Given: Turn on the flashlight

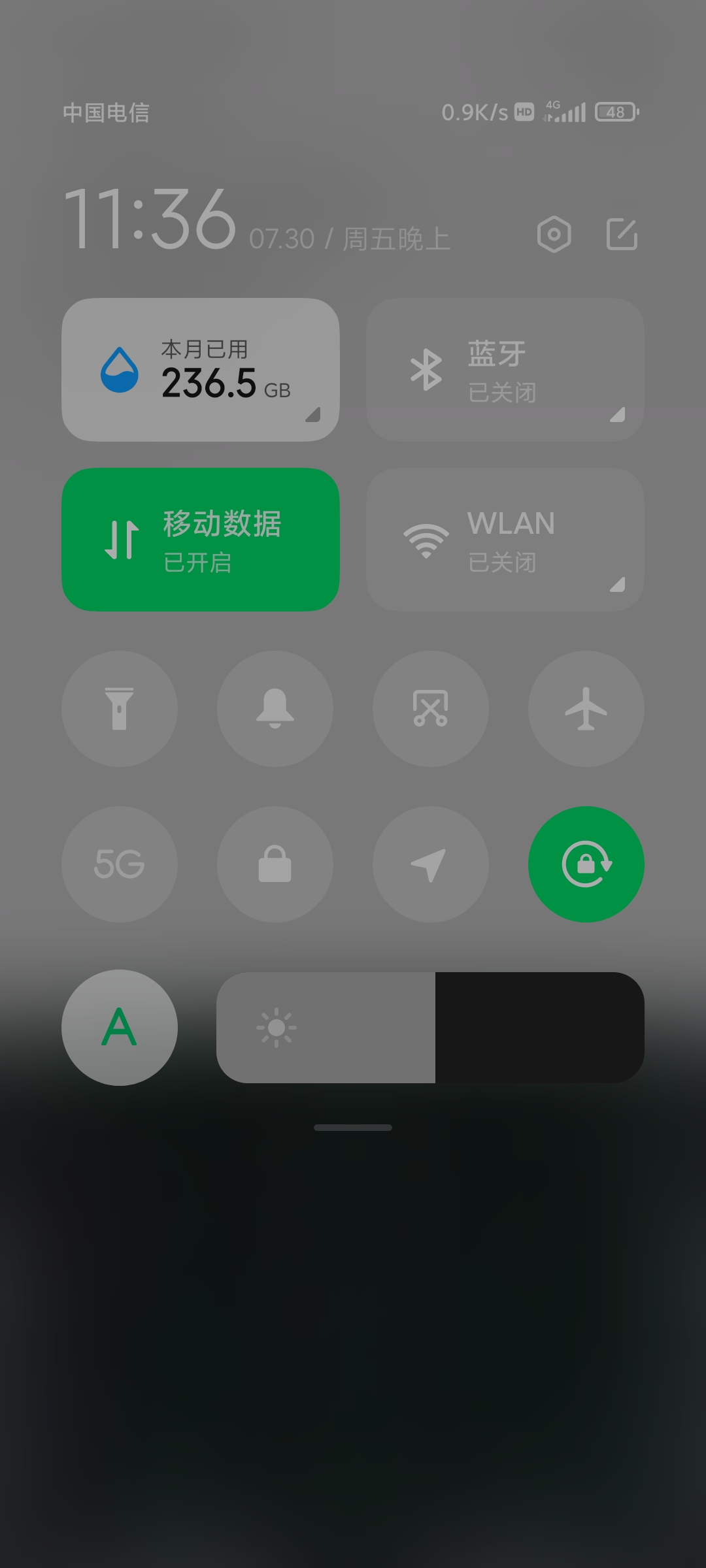Looking at the screenshot, I should (x=120, y=709).
